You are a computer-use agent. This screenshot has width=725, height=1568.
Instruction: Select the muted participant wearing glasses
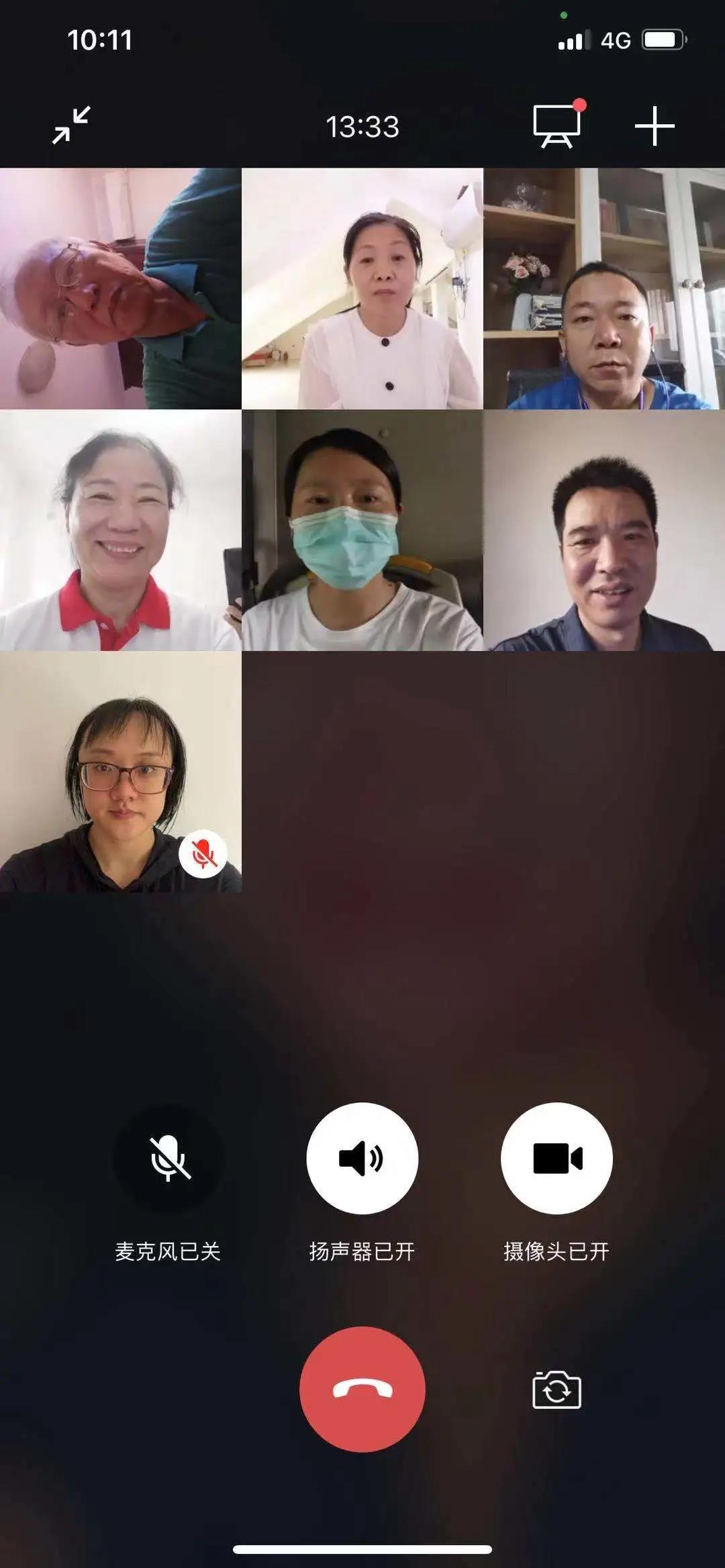[x=120, y=772]
